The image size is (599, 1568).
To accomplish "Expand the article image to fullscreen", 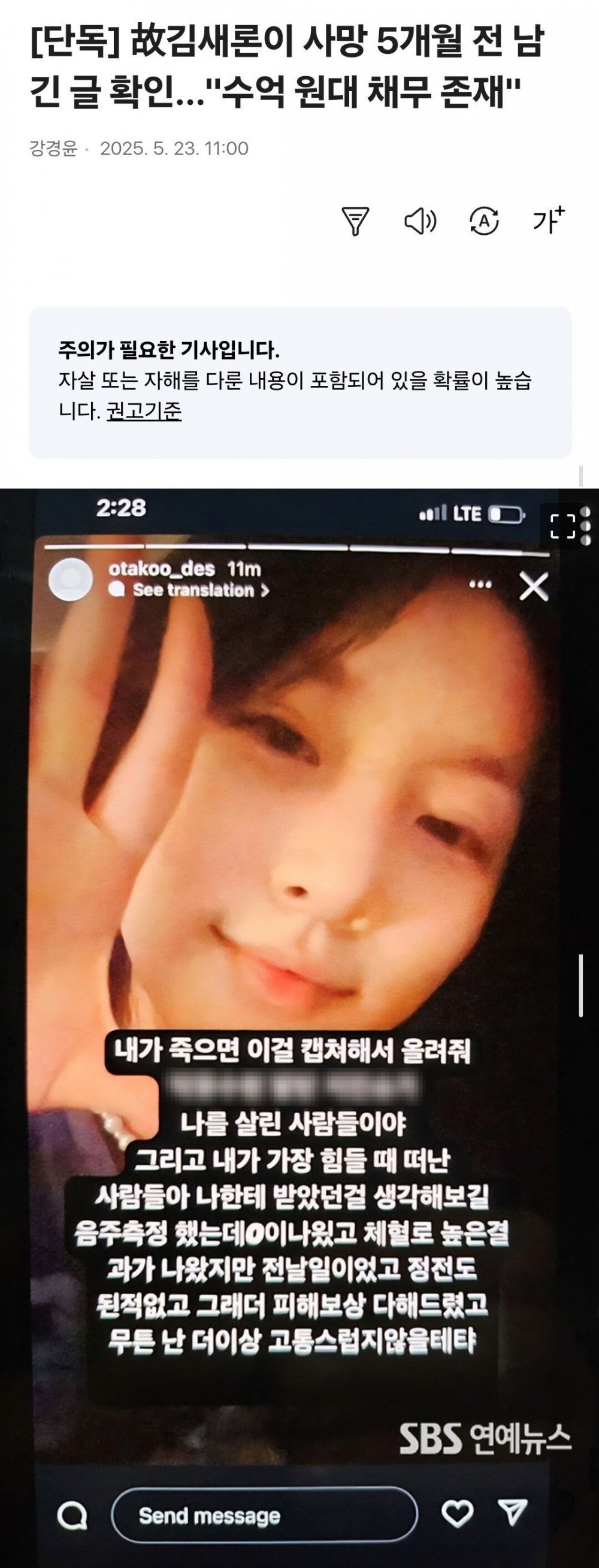I will click(x=562, y=527).
